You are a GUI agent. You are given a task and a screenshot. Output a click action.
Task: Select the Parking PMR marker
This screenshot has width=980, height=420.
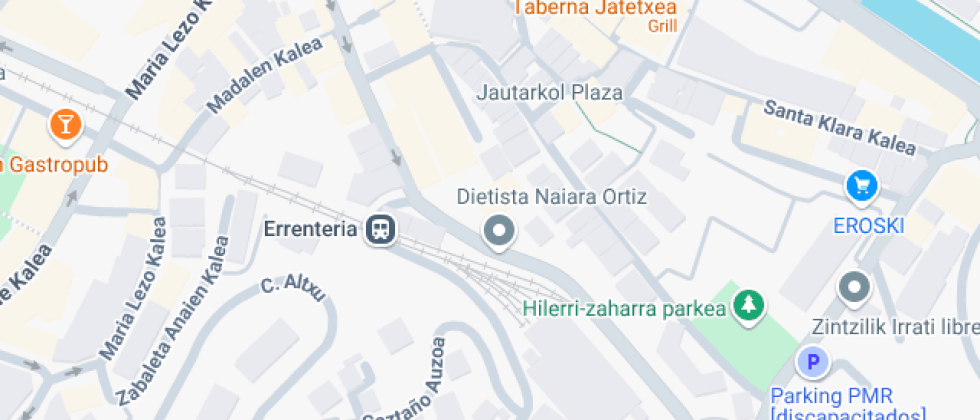click(x=813, y=362)
